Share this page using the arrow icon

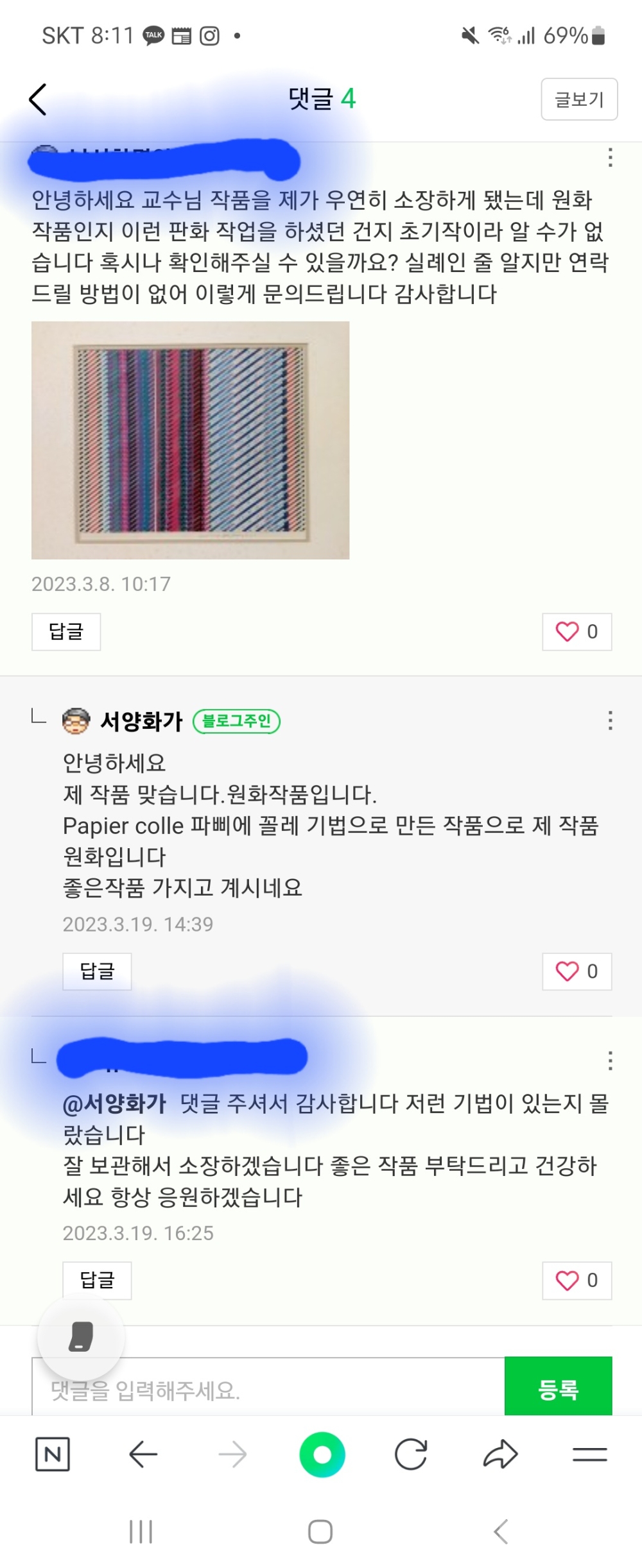tap(500, 1454)
